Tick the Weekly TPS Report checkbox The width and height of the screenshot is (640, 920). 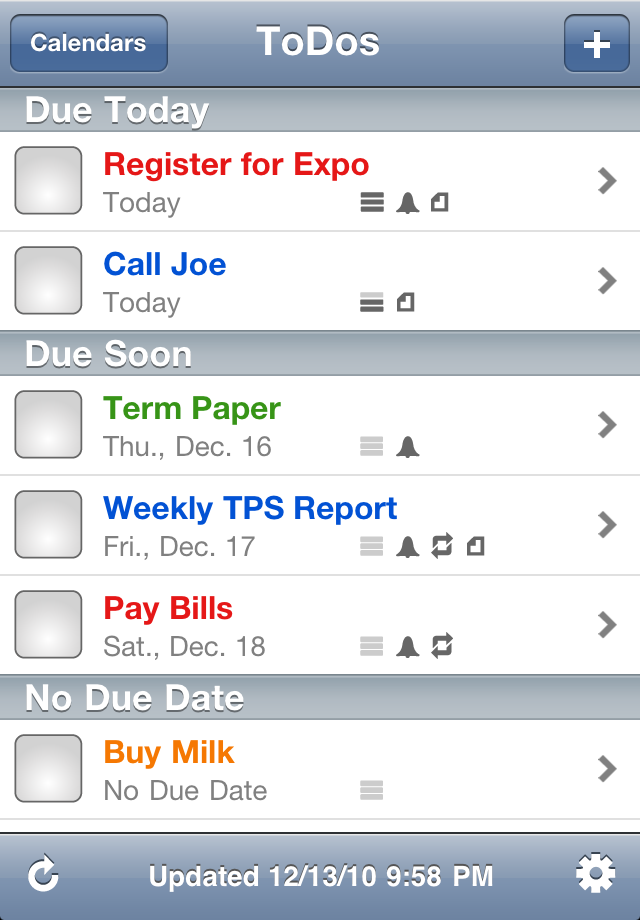[48, 525]
